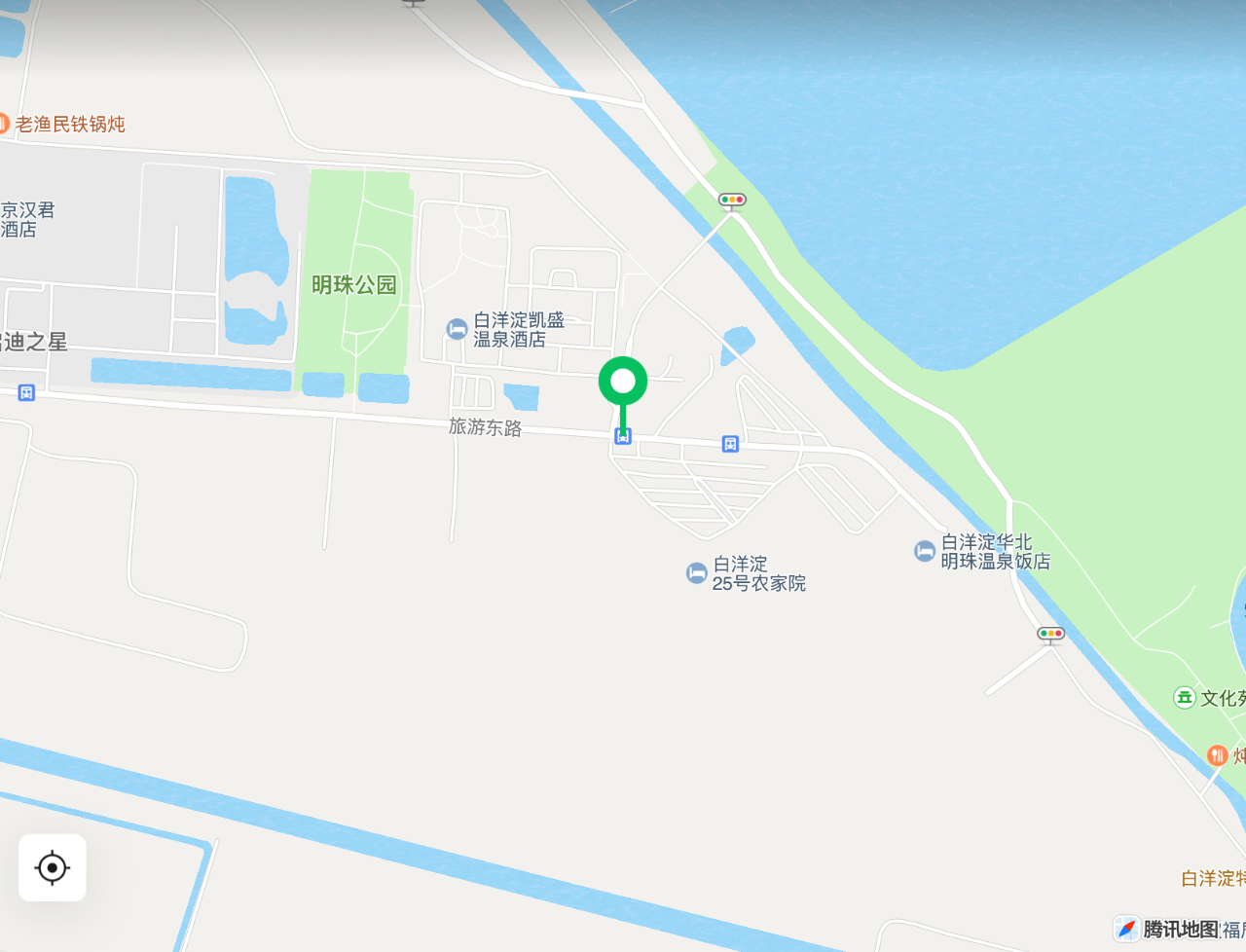Tap the green location pin marker
The height and width of the screenshot is (952, 1246).
click(623, 381)
